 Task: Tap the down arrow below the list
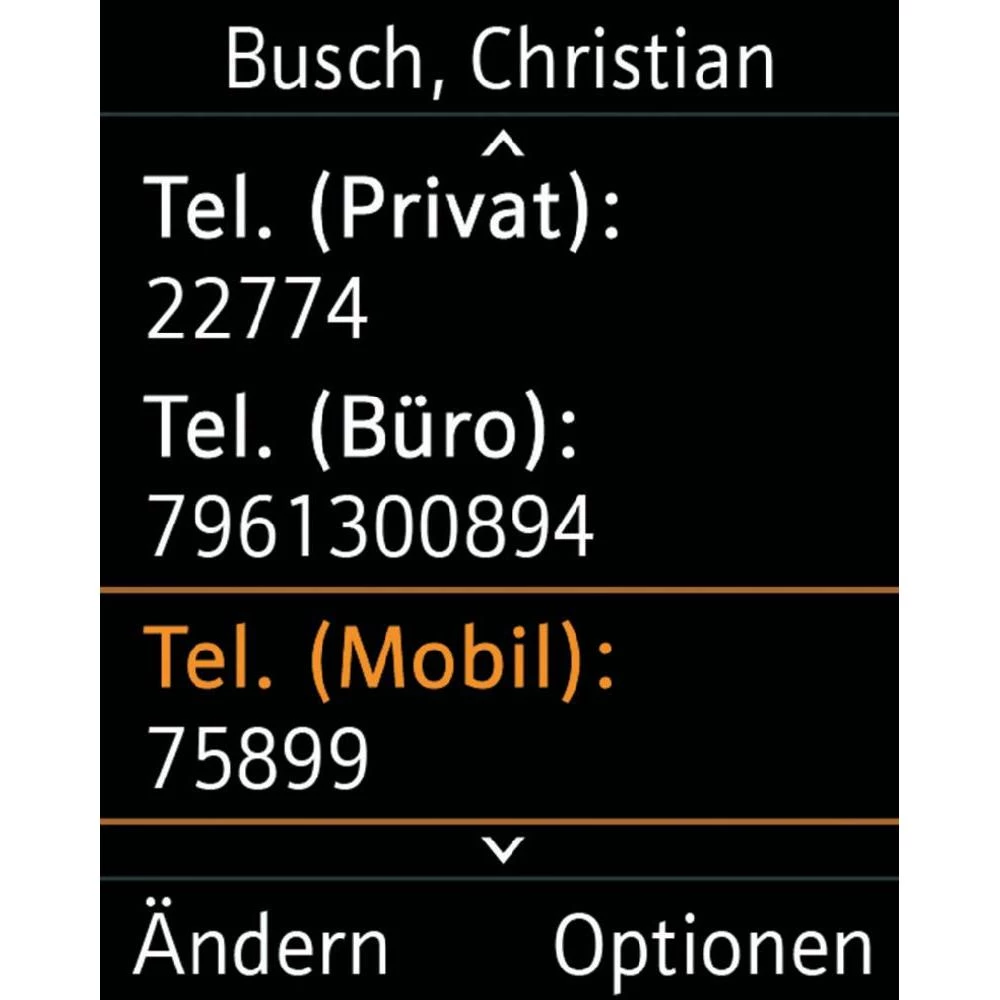pyautogui.click(x=502, y=850)
